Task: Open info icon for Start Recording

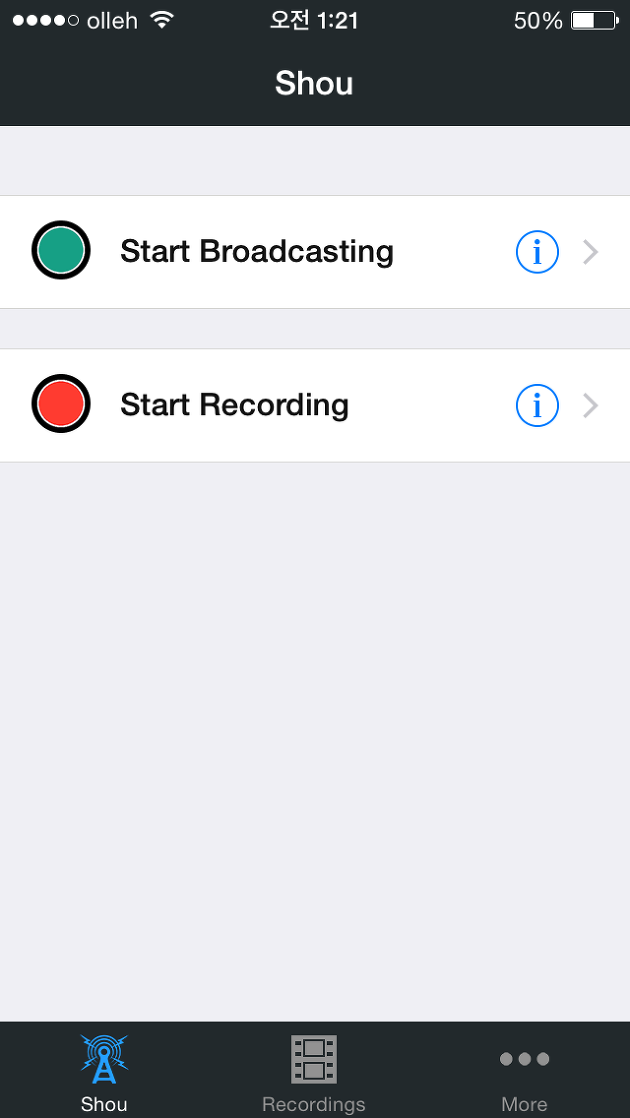Action: coord(537,405)
